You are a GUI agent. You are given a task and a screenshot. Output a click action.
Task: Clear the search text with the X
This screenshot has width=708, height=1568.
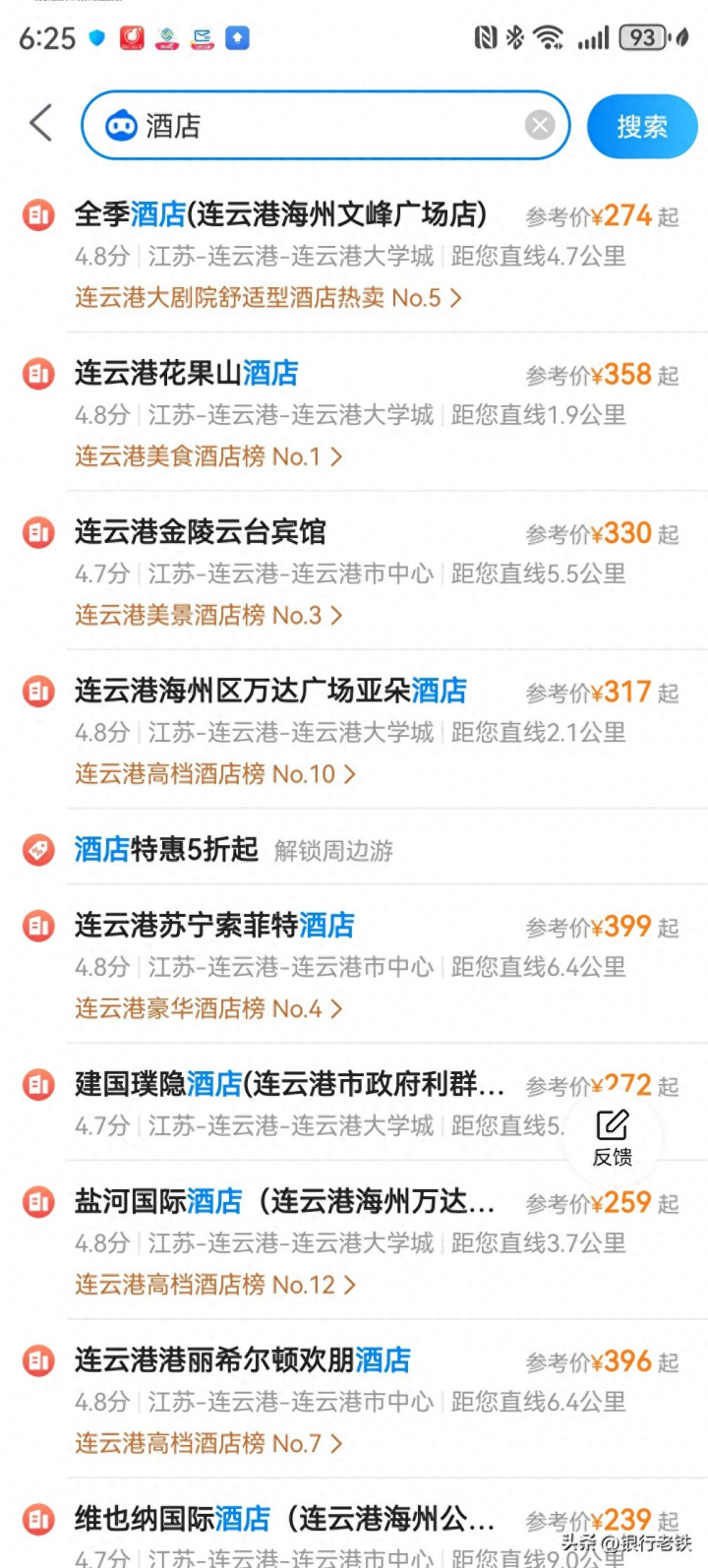[539, 125]
